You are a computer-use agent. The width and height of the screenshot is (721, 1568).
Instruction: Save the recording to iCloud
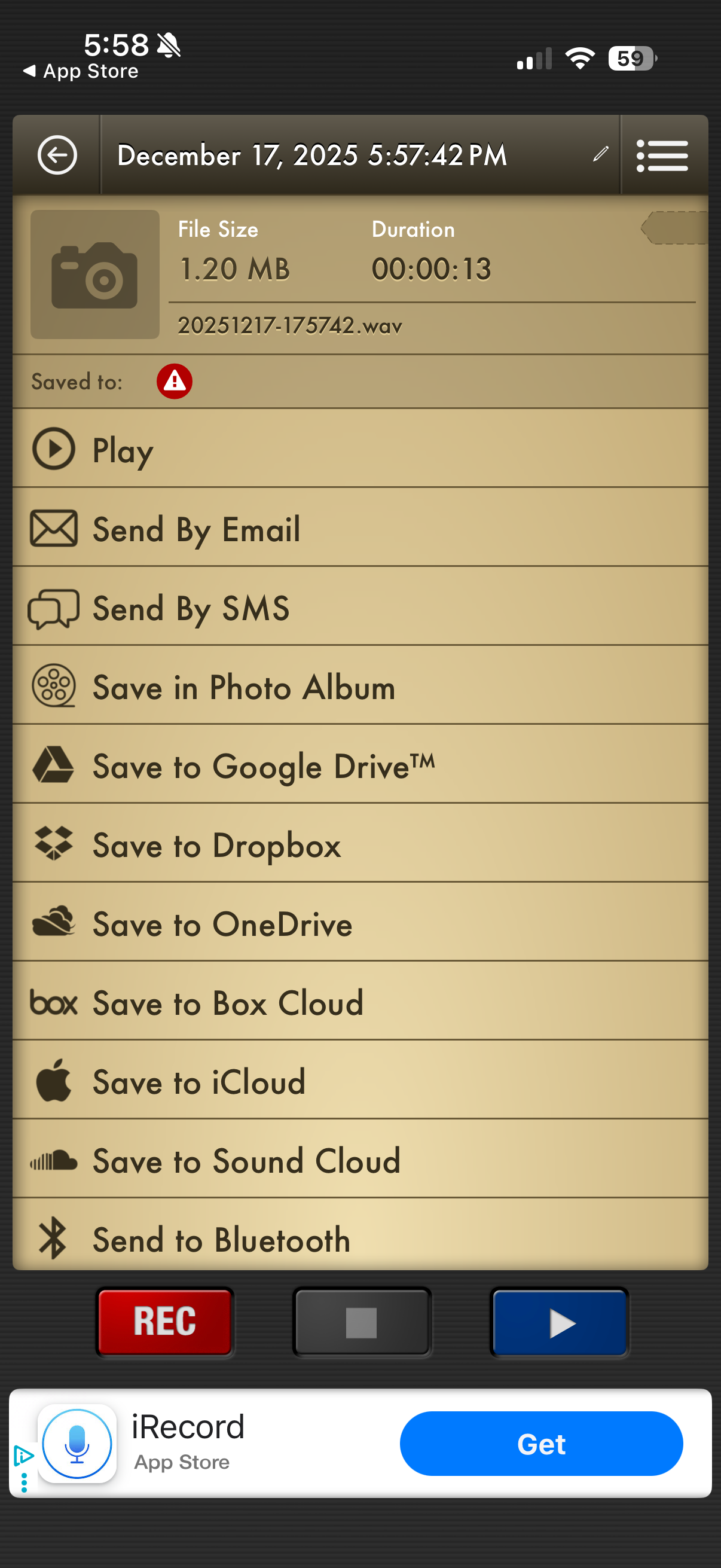coord(359,1081)
